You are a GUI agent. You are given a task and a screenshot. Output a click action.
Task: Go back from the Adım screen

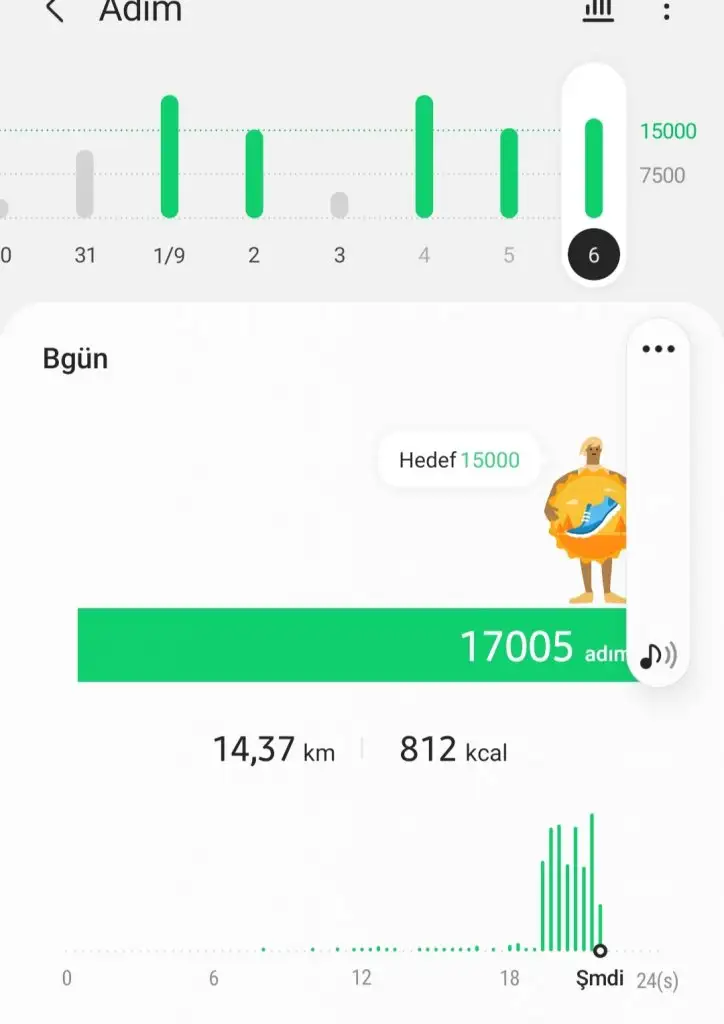point(55,12)
